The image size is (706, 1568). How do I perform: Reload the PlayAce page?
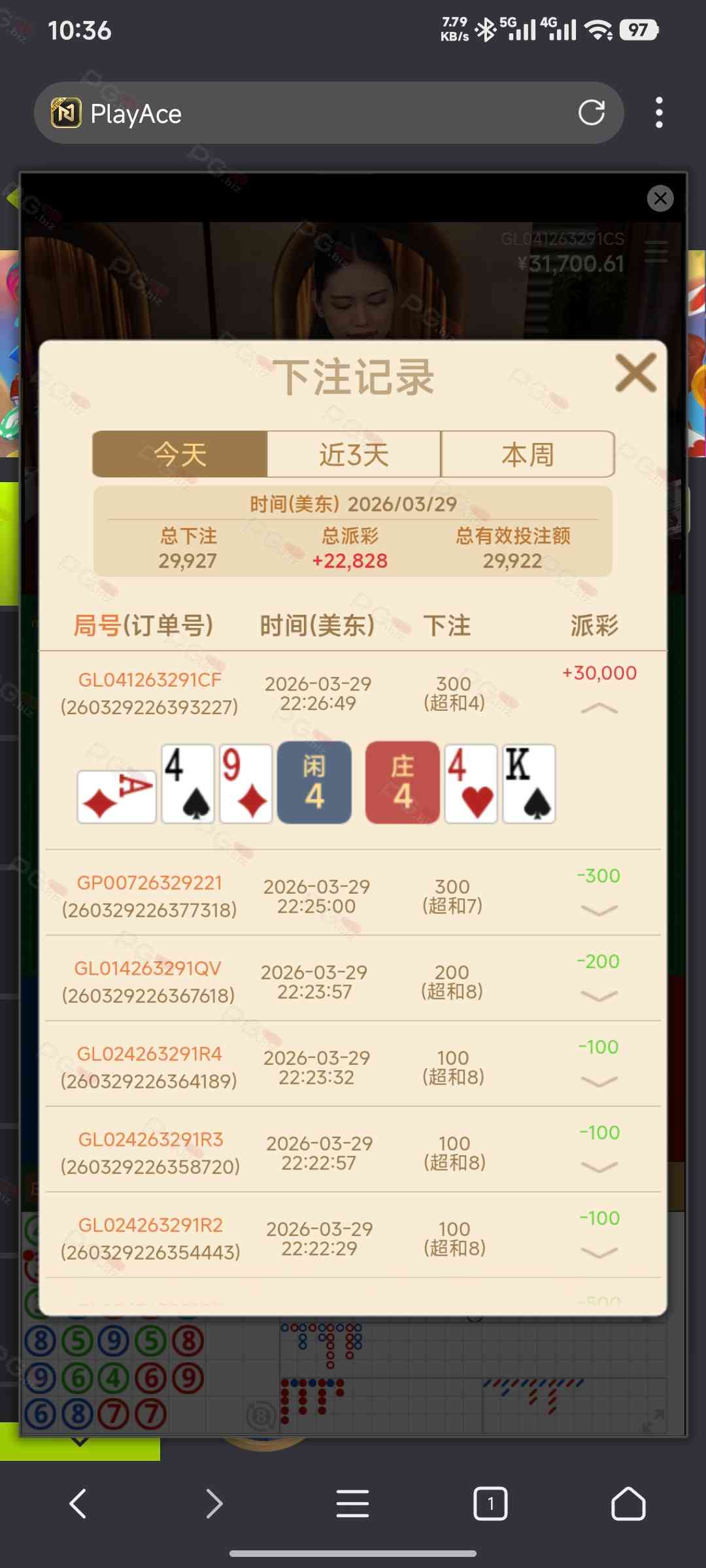click(592, 113)
